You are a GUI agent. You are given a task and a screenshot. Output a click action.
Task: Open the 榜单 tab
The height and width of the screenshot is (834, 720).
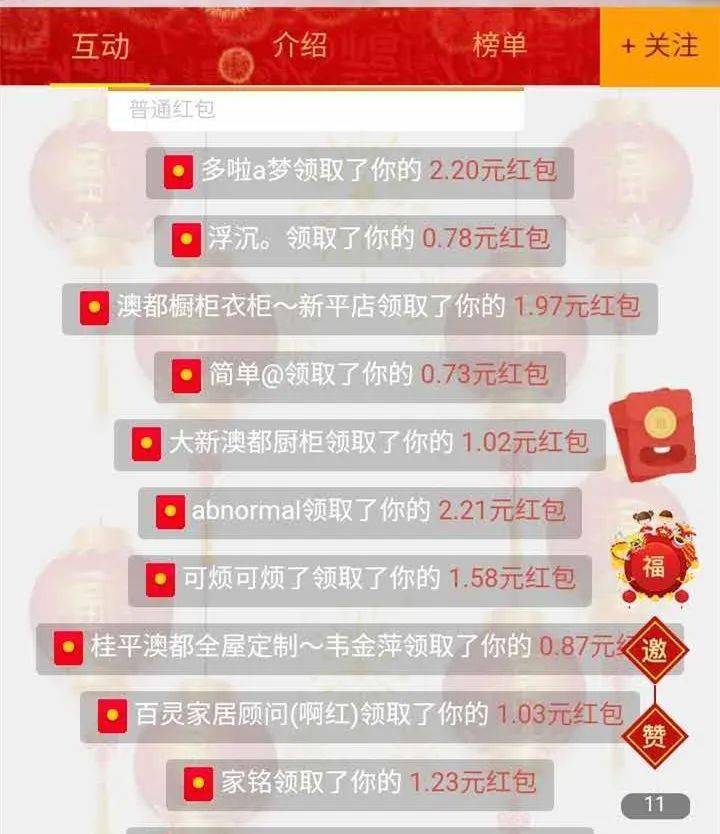tap(499, 46)
